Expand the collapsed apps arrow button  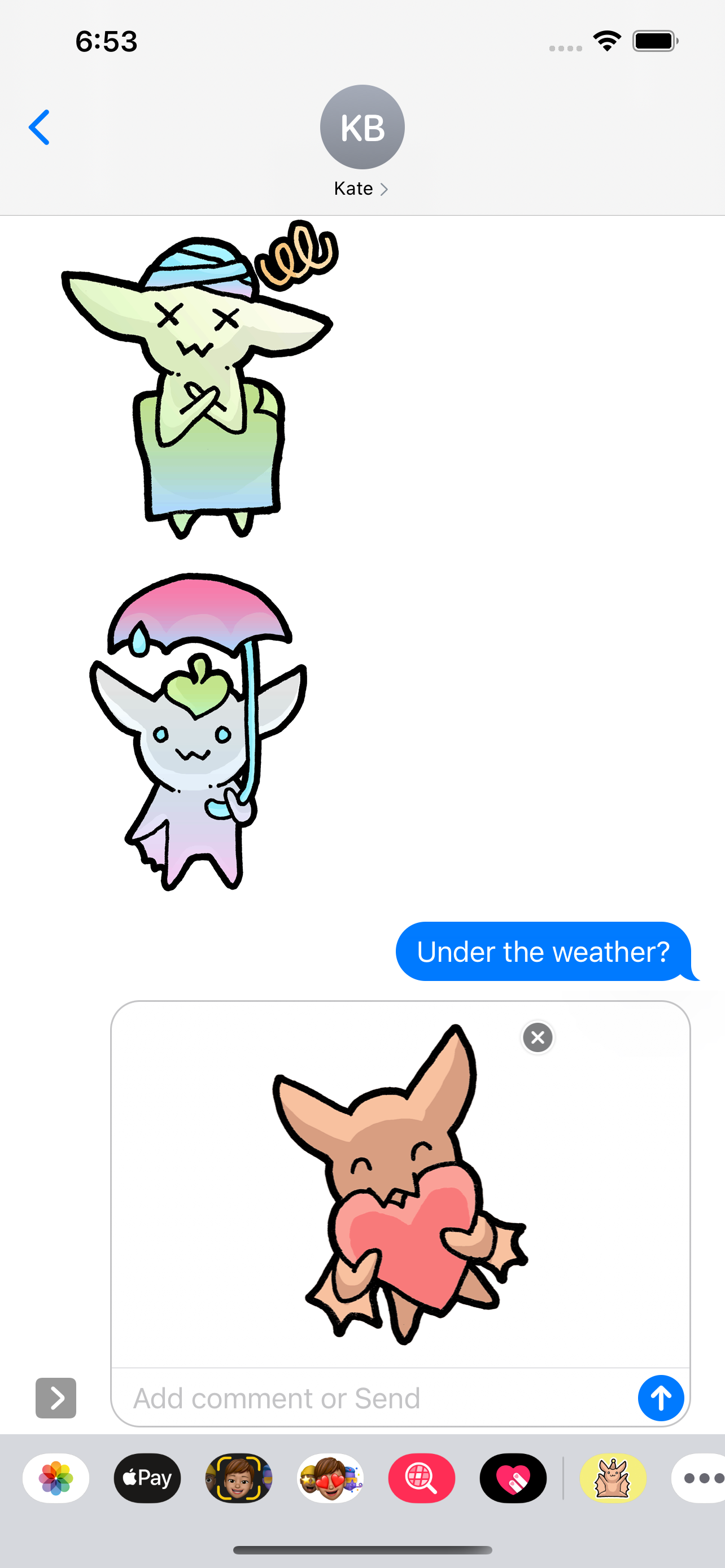[x=56, y=1398]
